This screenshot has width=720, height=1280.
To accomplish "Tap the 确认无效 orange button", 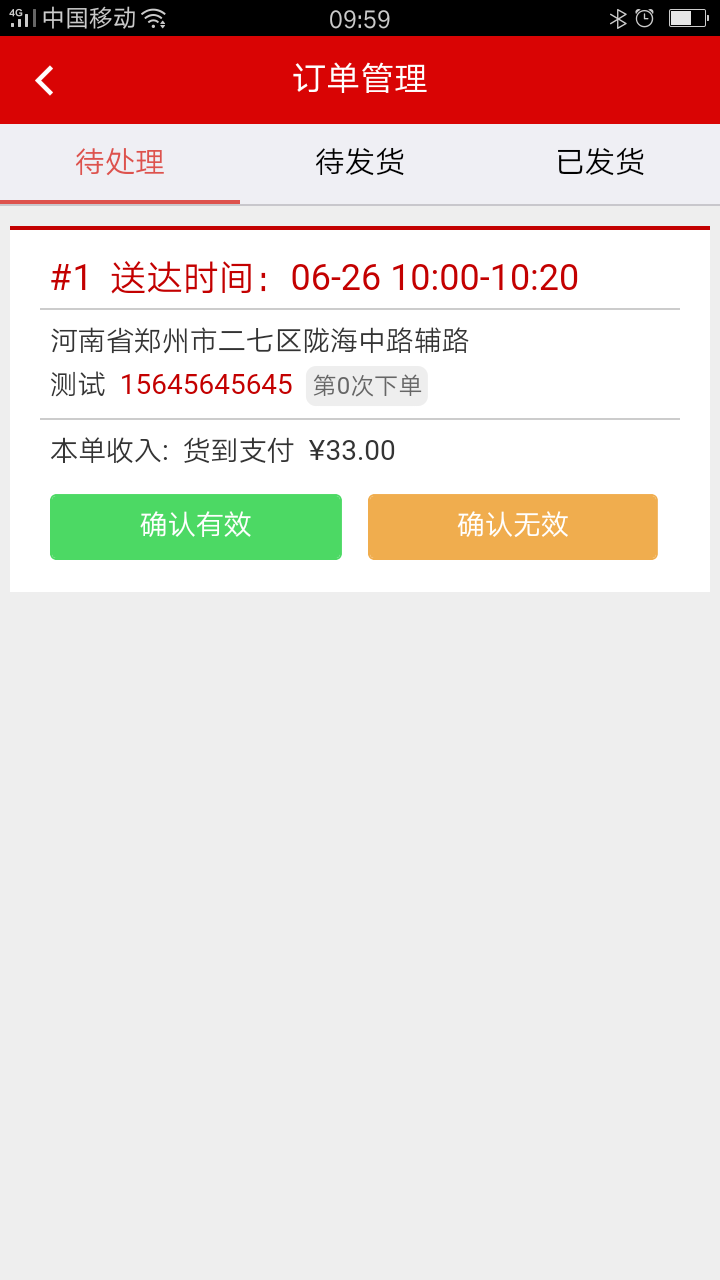I will pyautogui.click(x=512, y=526).
